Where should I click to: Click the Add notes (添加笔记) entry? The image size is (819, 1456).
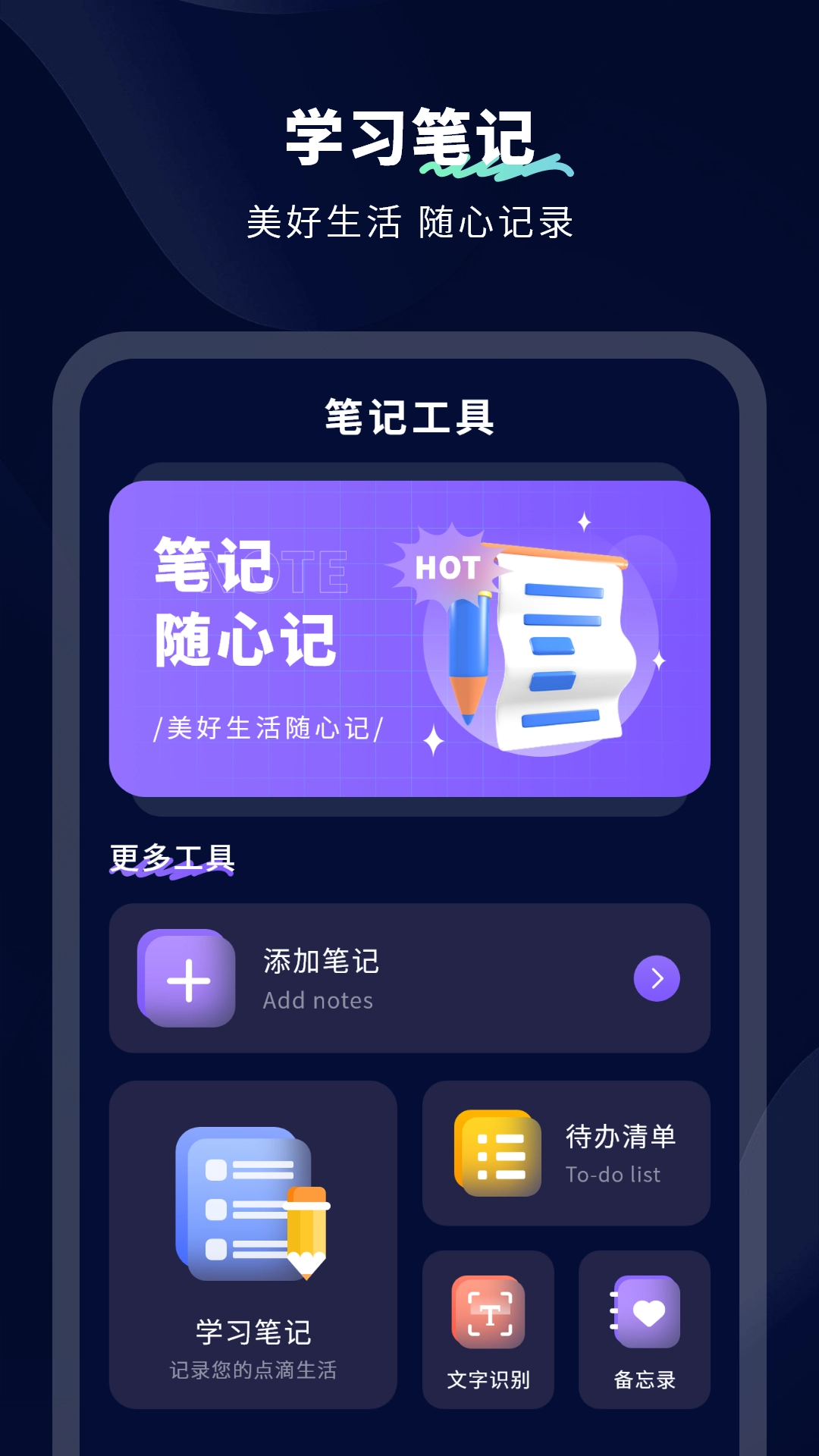click(317, 979)
